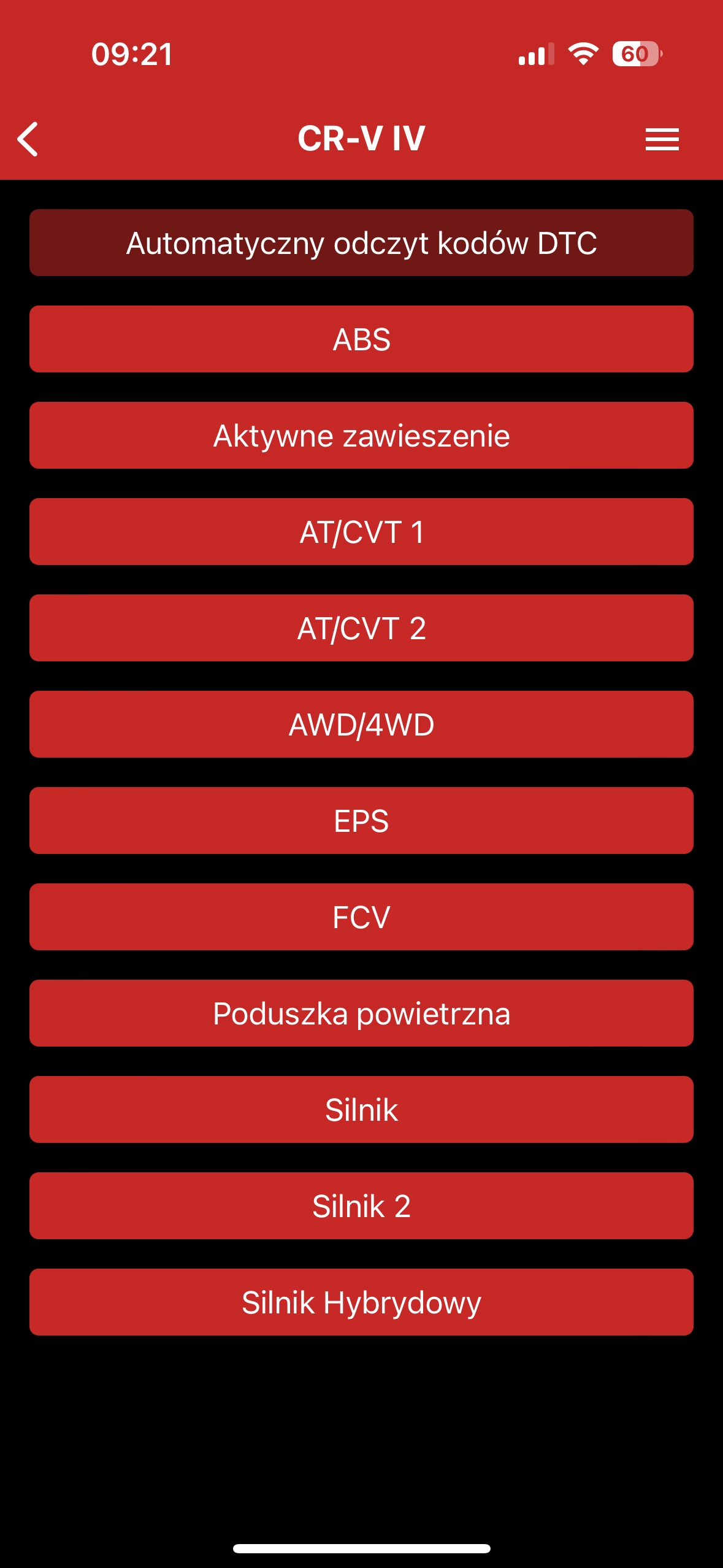
Task: Open the hamburger menu
Action: 662,139
